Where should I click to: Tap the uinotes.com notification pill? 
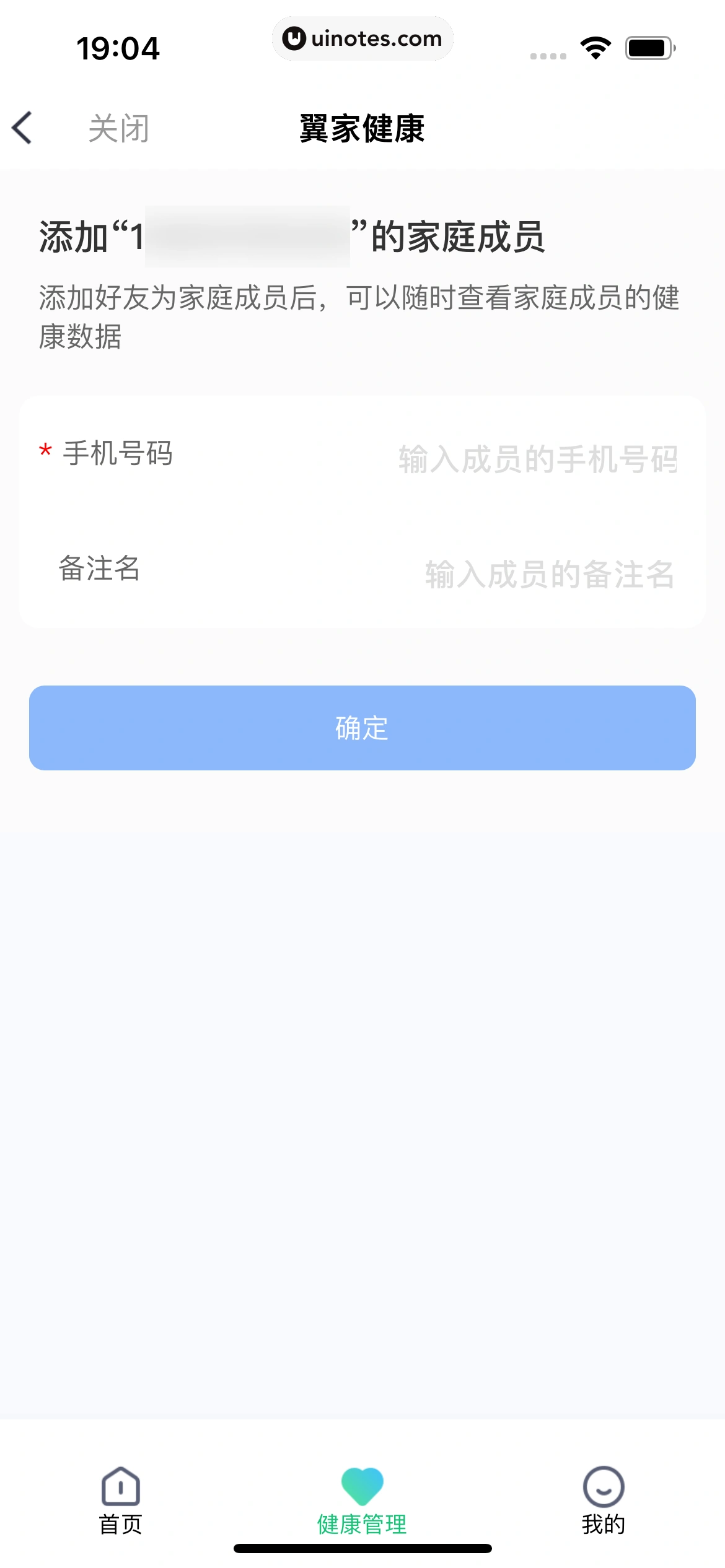coord(362,38)
